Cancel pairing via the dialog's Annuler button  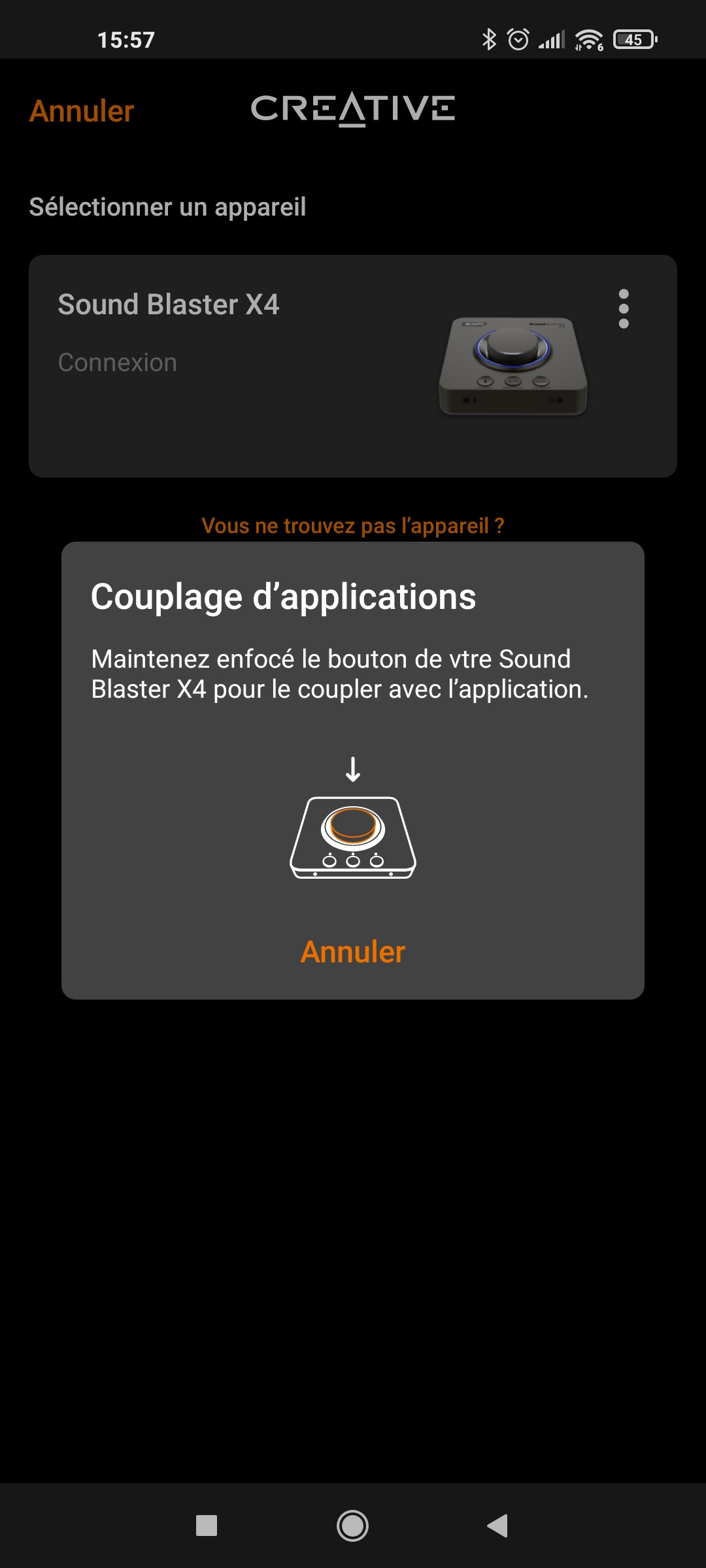click(x=353, y=951)
